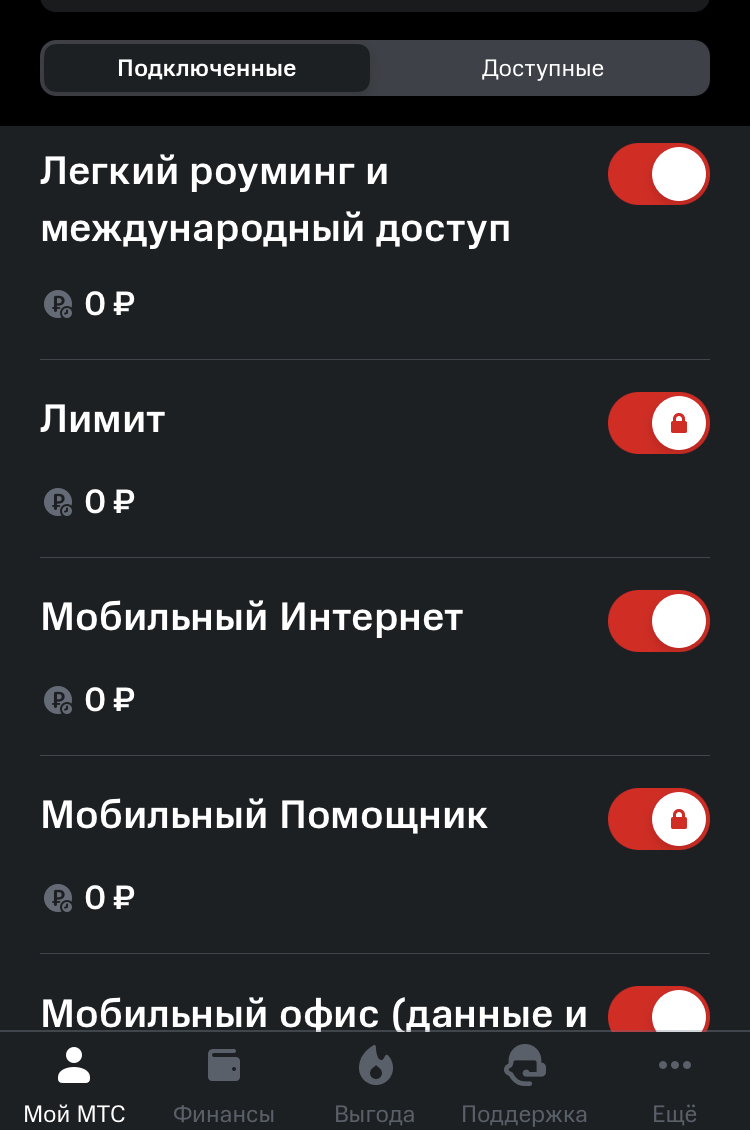Viewport: 750px width, 1130px height.
Task: Toggle the Мобильный офис service
Action: click(x=659, y=1009)
